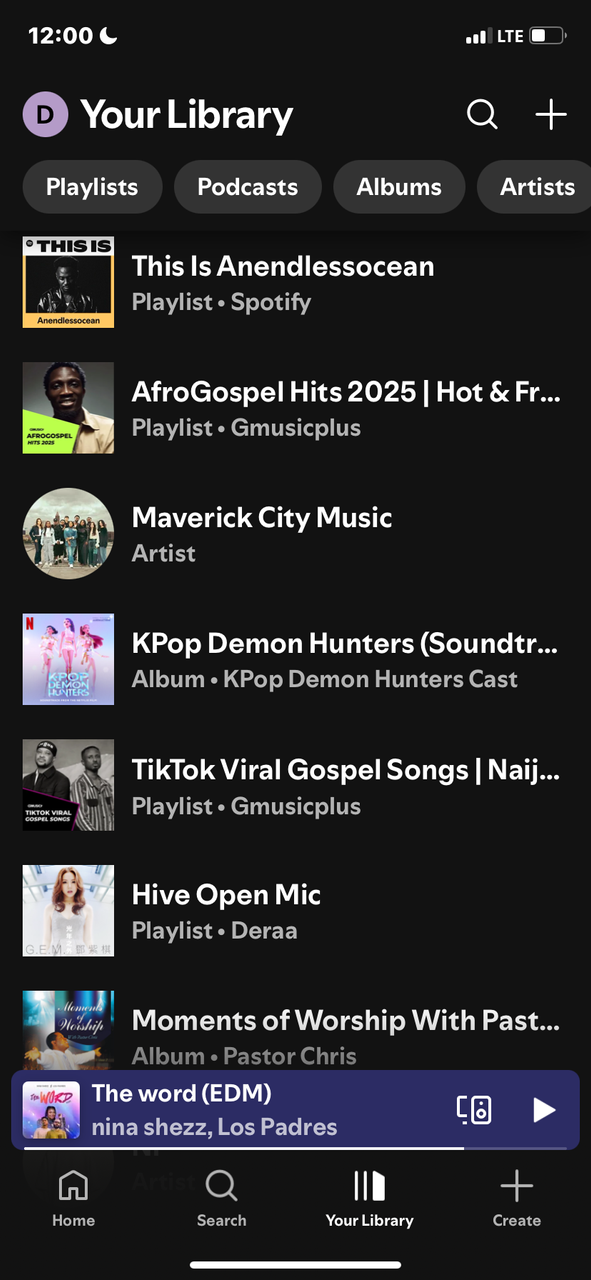Open the connect to device icon
This screenshot has width=591, height=1280.
[x=474, y=1110]
